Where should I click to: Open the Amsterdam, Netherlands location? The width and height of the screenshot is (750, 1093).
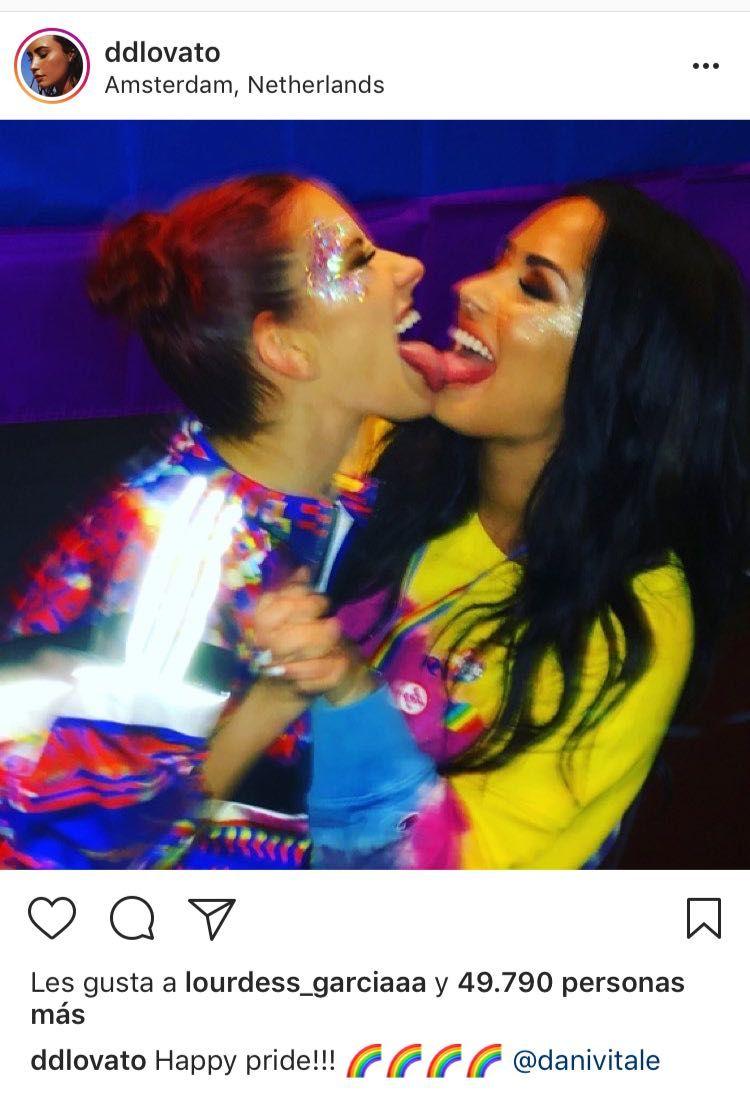(244, 85)
